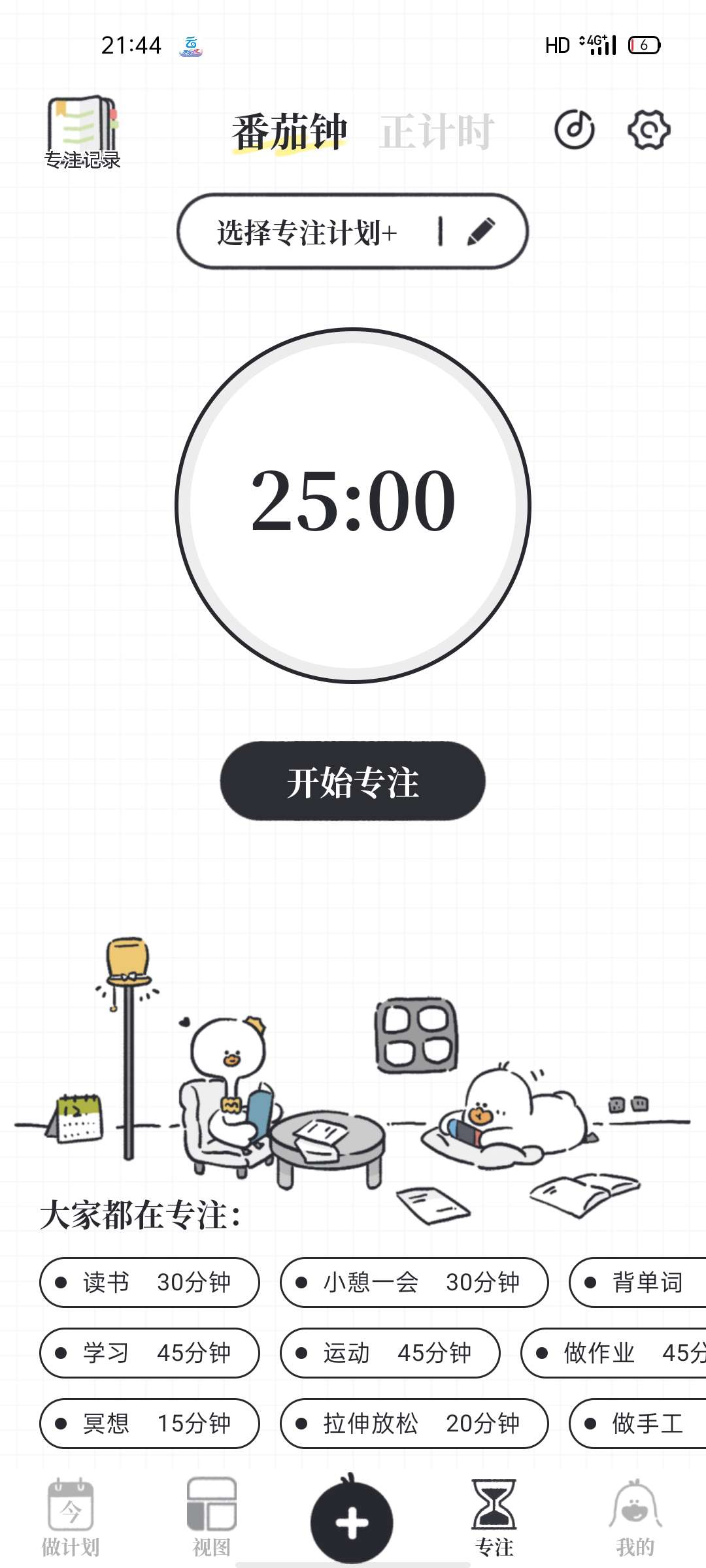Open the background music icon
The width and height of the screenshot is (706, 1568).
[574, 130]
